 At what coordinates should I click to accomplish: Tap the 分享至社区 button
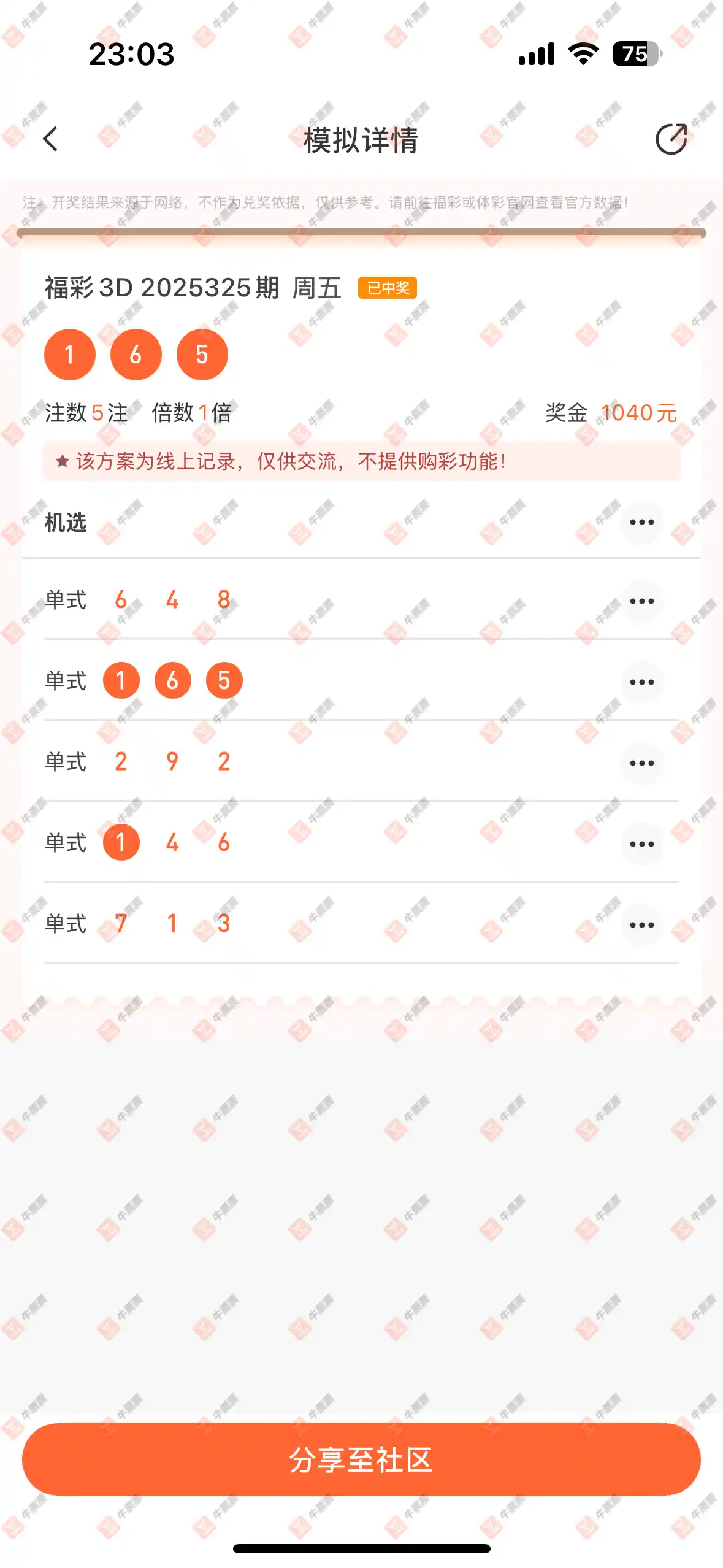coord(361,1459)
